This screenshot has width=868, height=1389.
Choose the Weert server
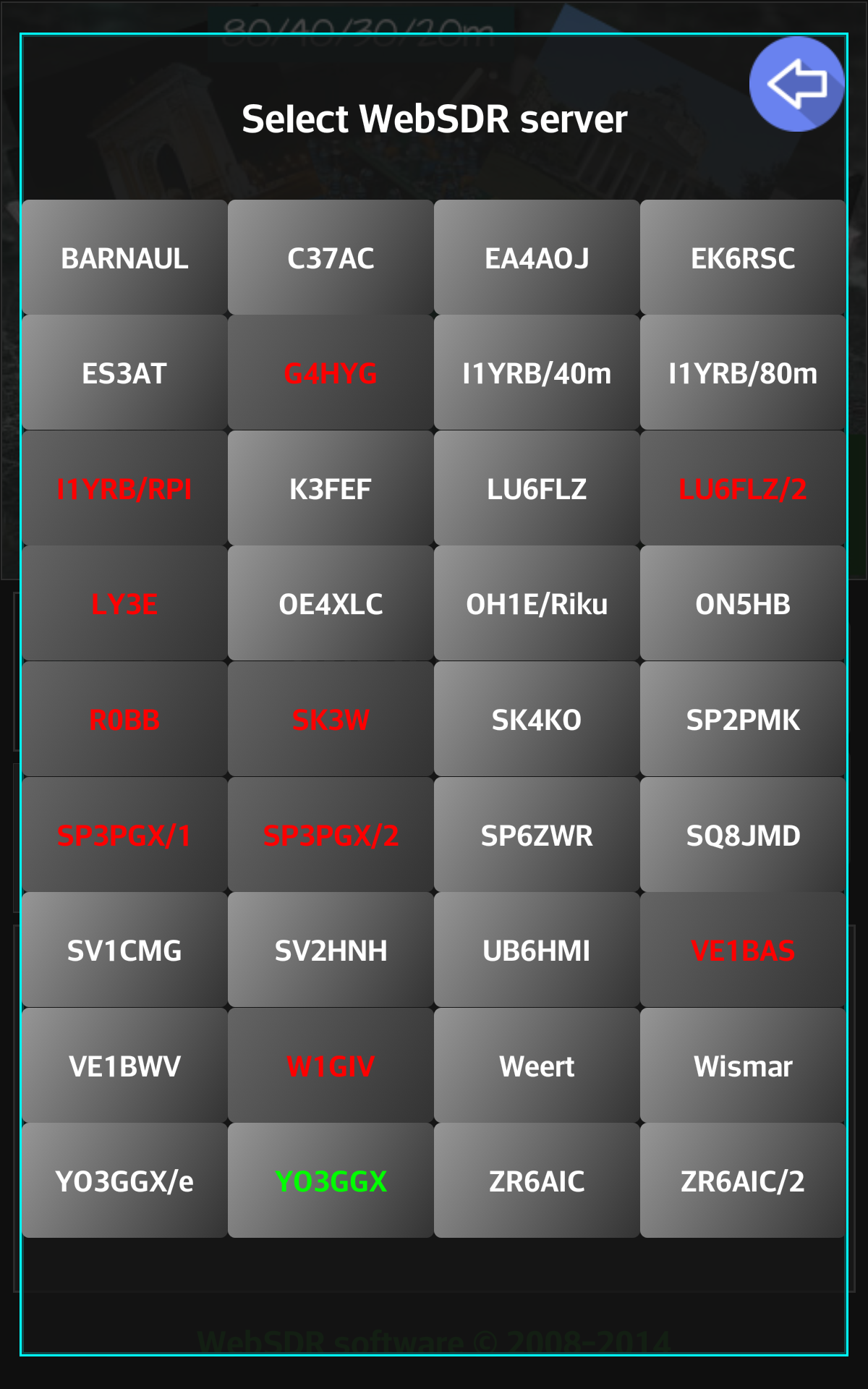tap(537, 1066)
